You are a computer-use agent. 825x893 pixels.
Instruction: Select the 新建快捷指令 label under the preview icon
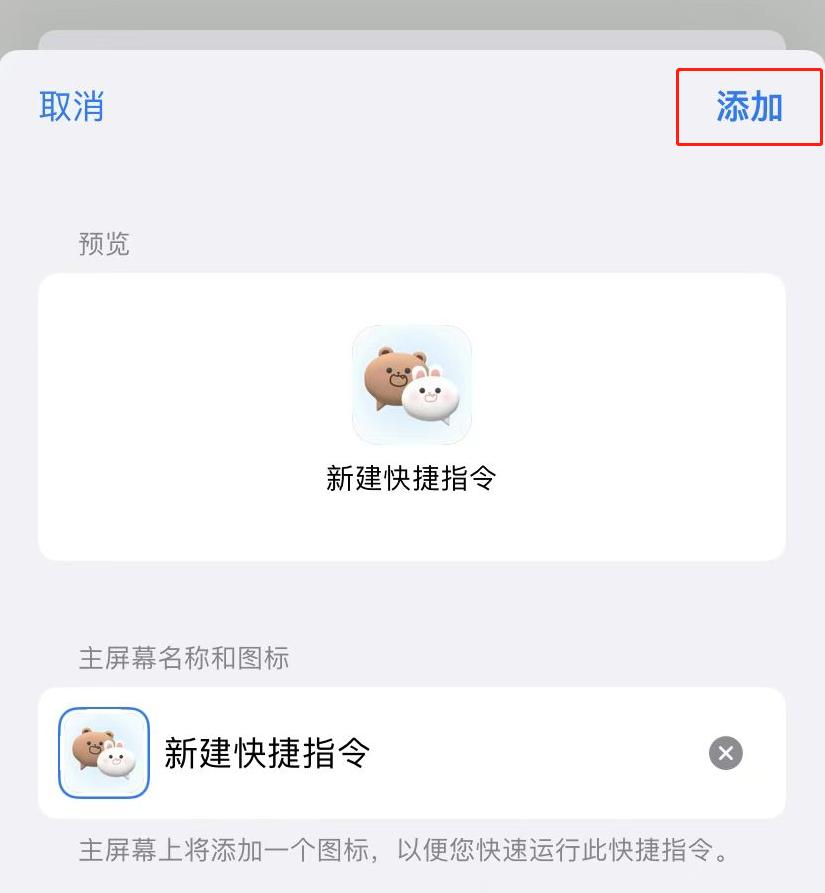[x=411, y=478]
